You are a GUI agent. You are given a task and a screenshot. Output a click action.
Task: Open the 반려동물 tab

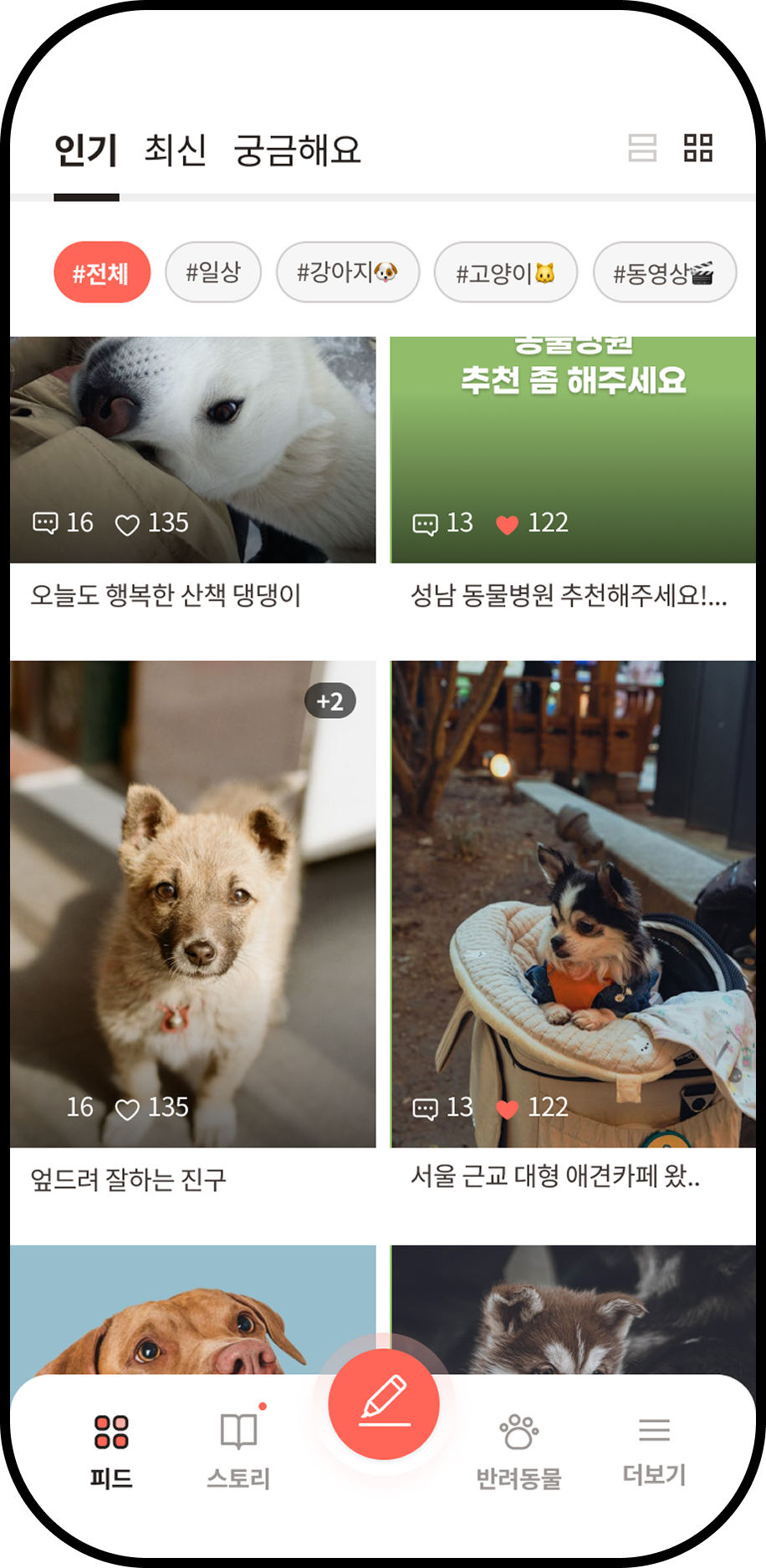point(518,1452)
